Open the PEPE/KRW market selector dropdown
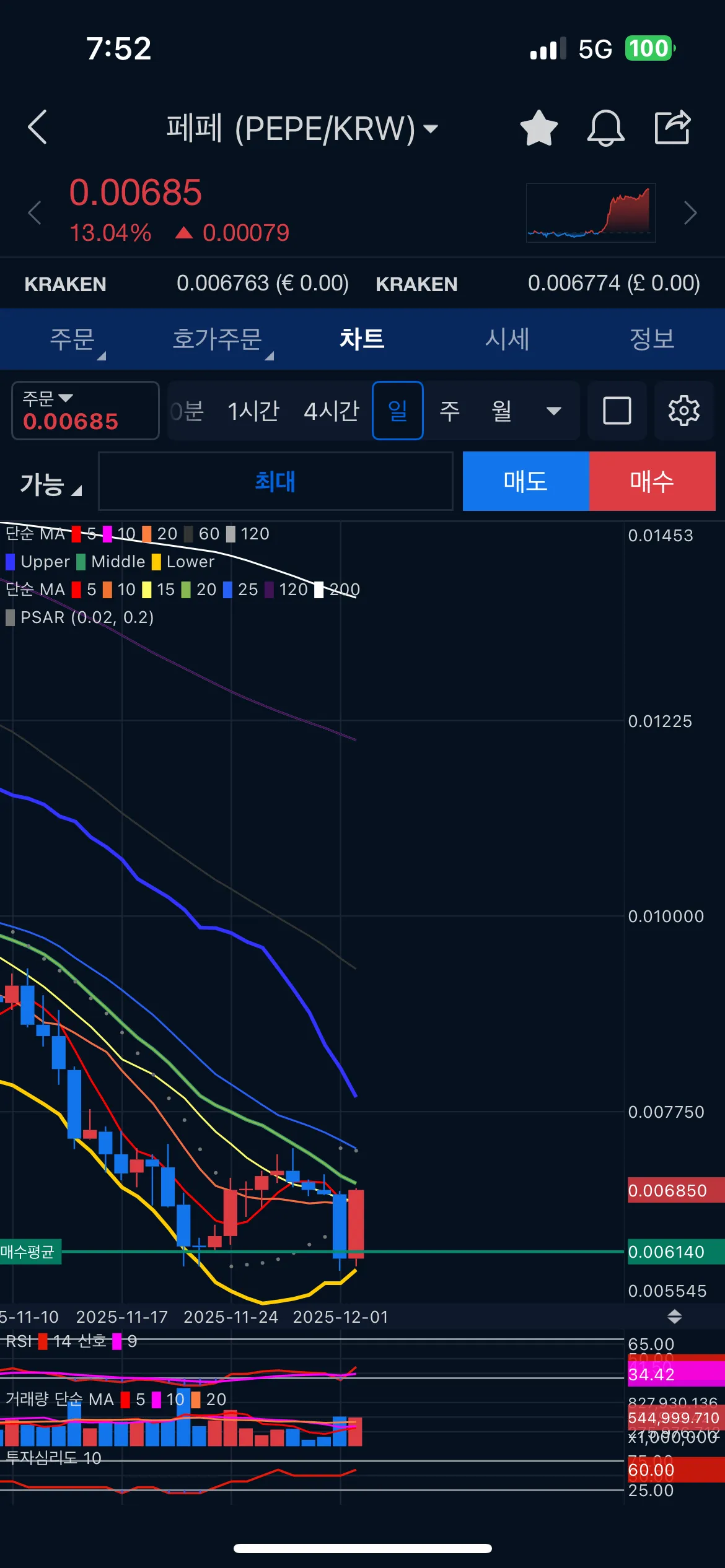725x1568 pixels. [x=302, y=129]
